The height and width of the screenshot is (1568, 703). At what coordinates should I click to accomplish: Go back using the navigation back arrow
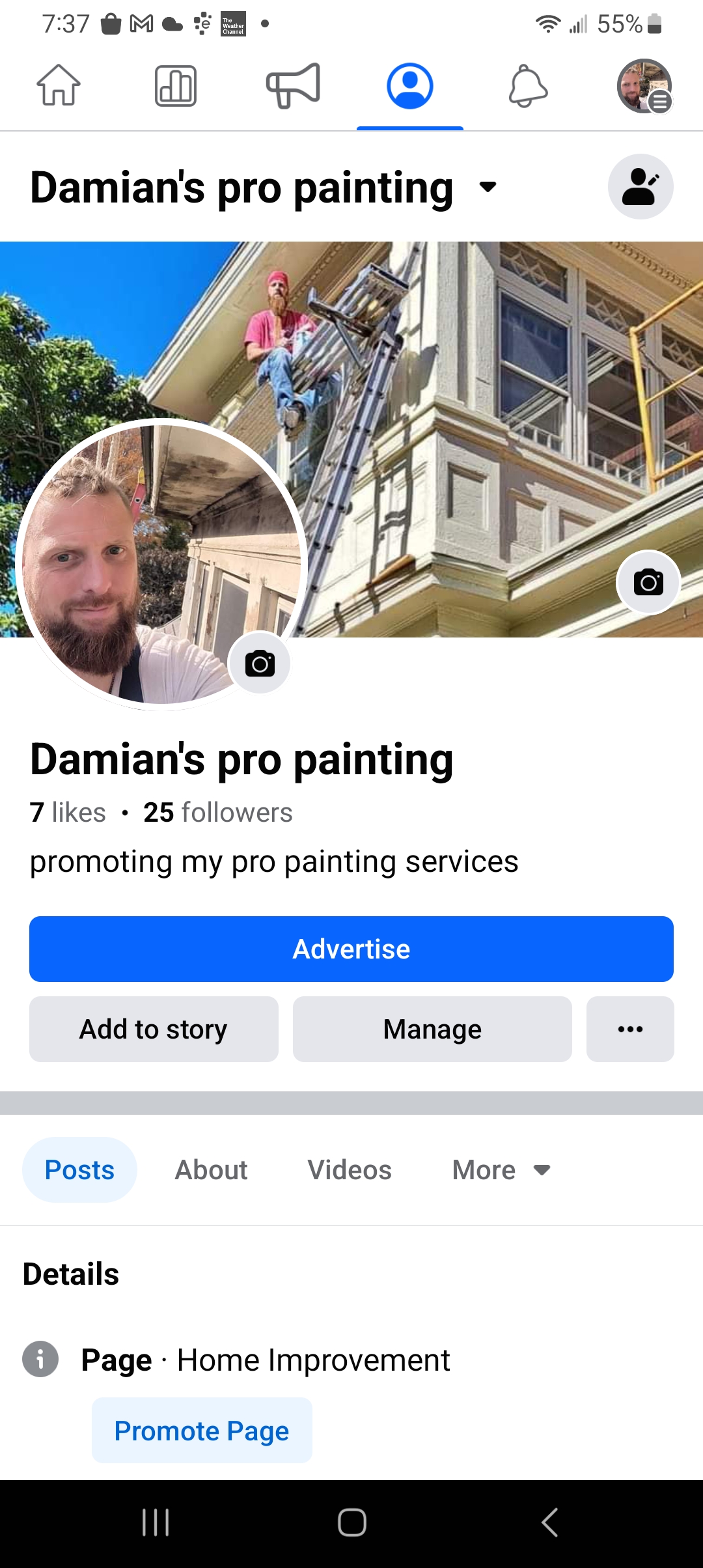(x=547, y=1522)
